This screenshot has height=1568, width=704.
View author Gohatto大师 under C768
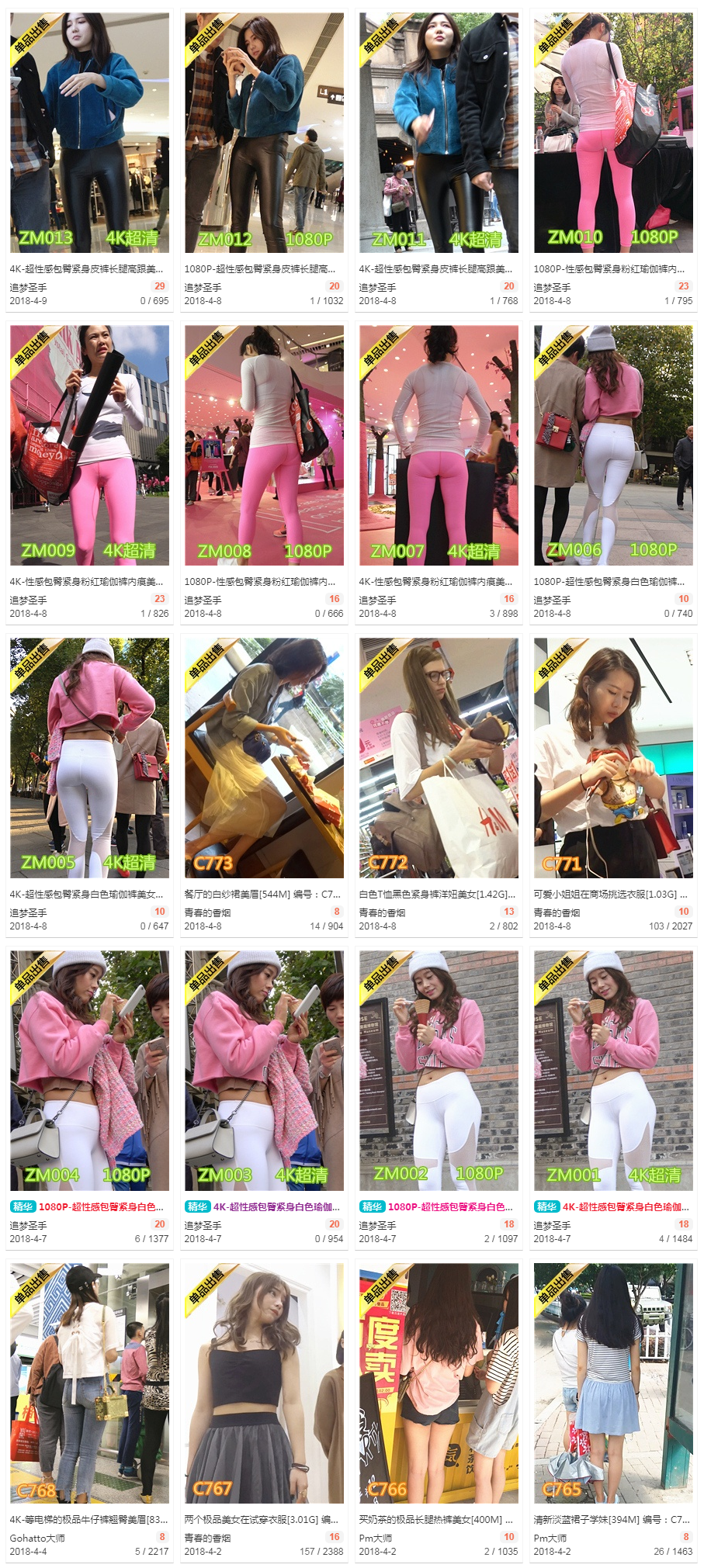[x=37, y=1538]
